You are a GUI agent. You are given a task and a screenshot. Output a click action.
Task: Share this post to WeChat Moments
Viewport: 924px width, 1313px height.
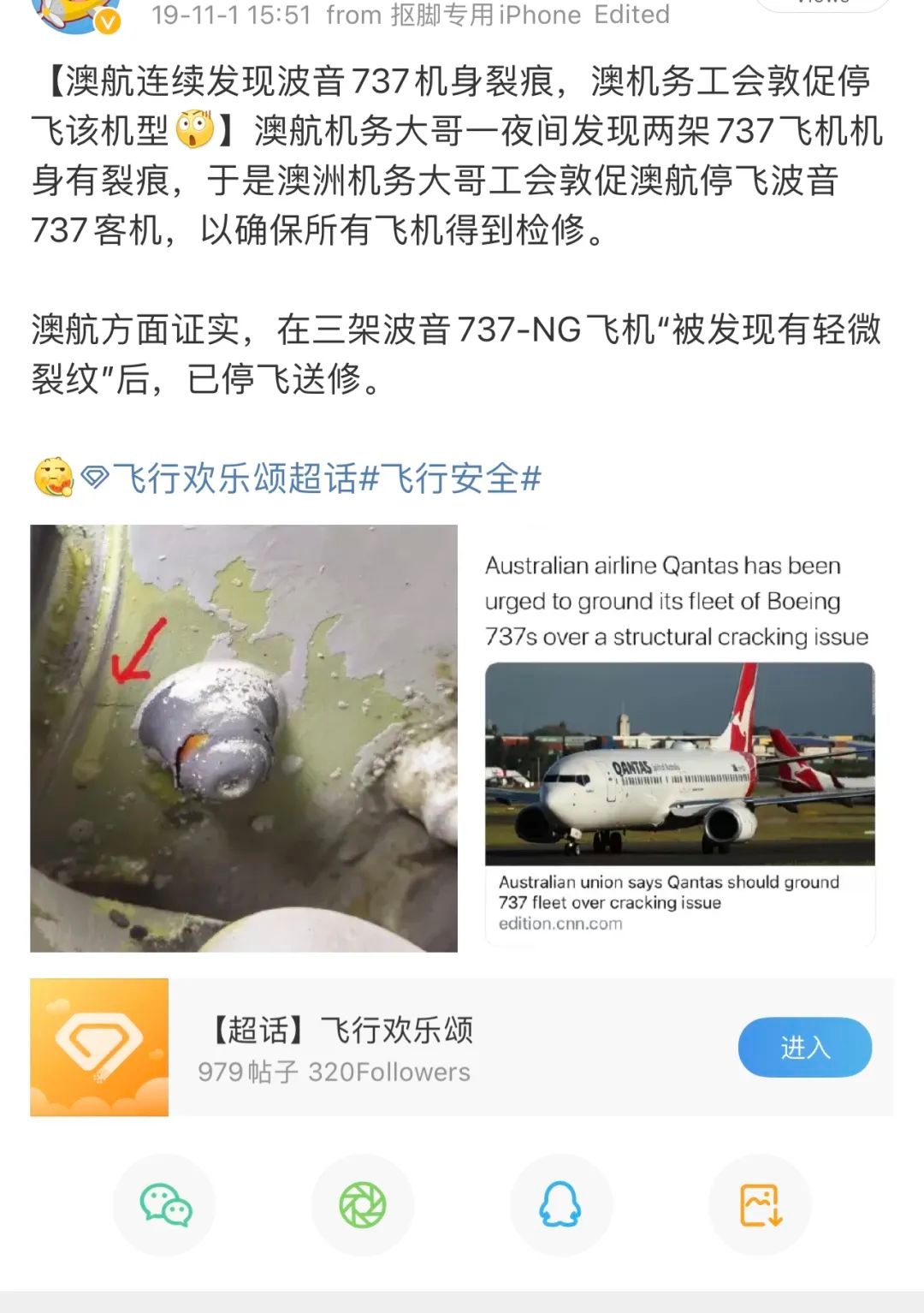(363, 1205)
